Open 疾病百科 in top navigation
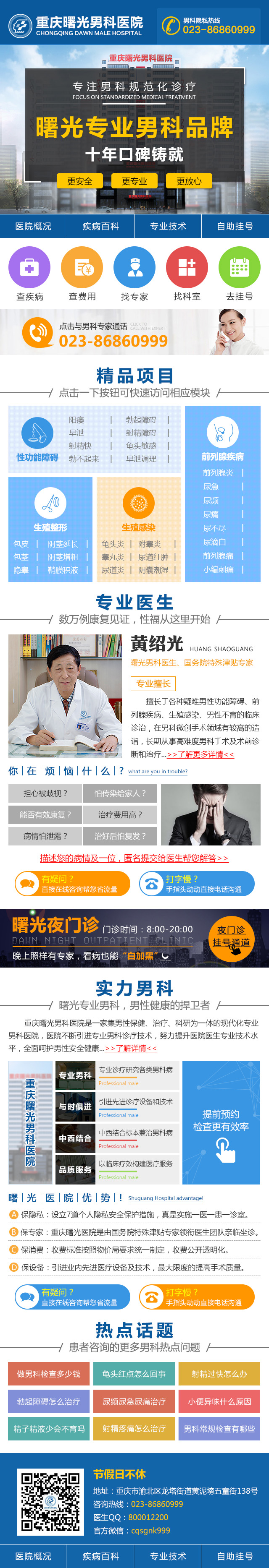The image size is (269, 1568). point(100,226)
